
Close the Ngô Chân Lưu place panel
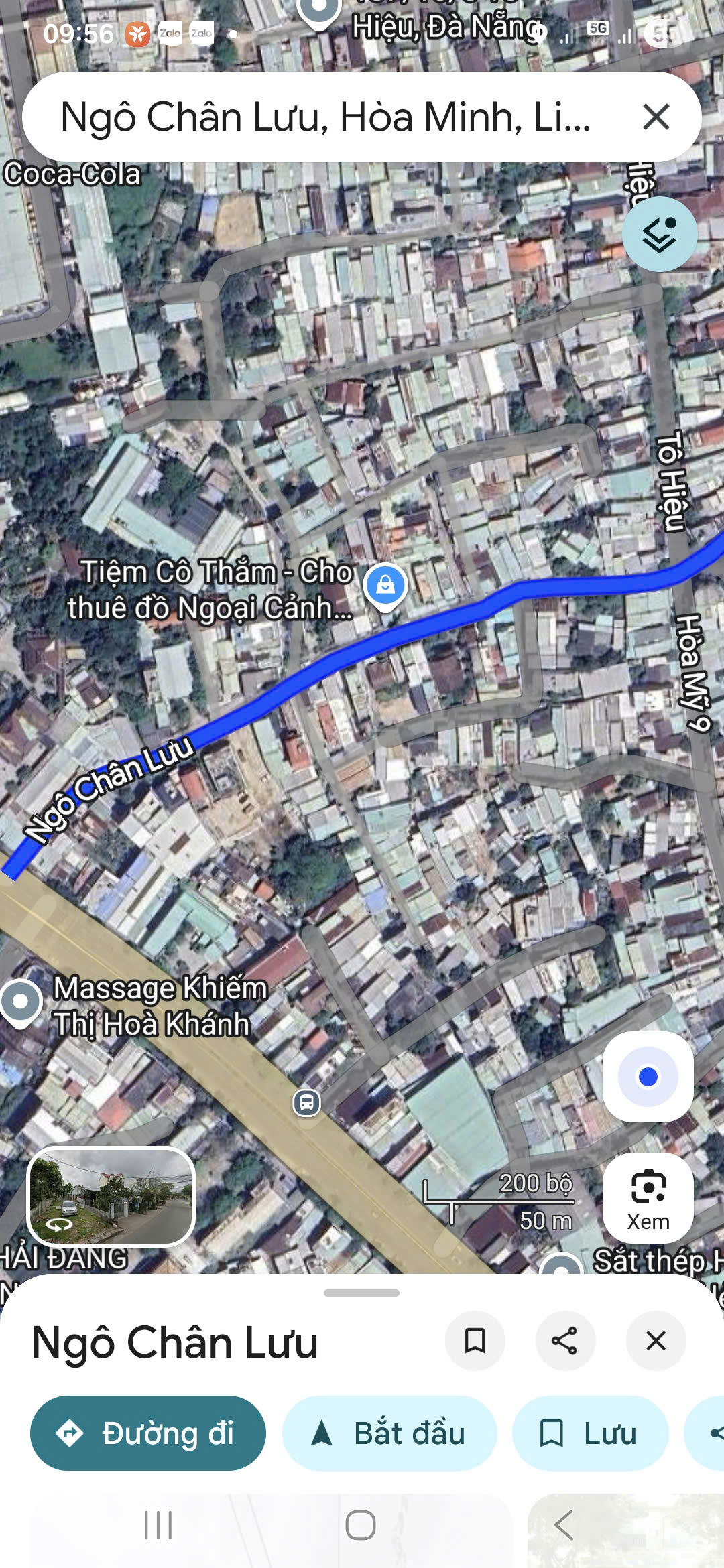coord(655,1341)
